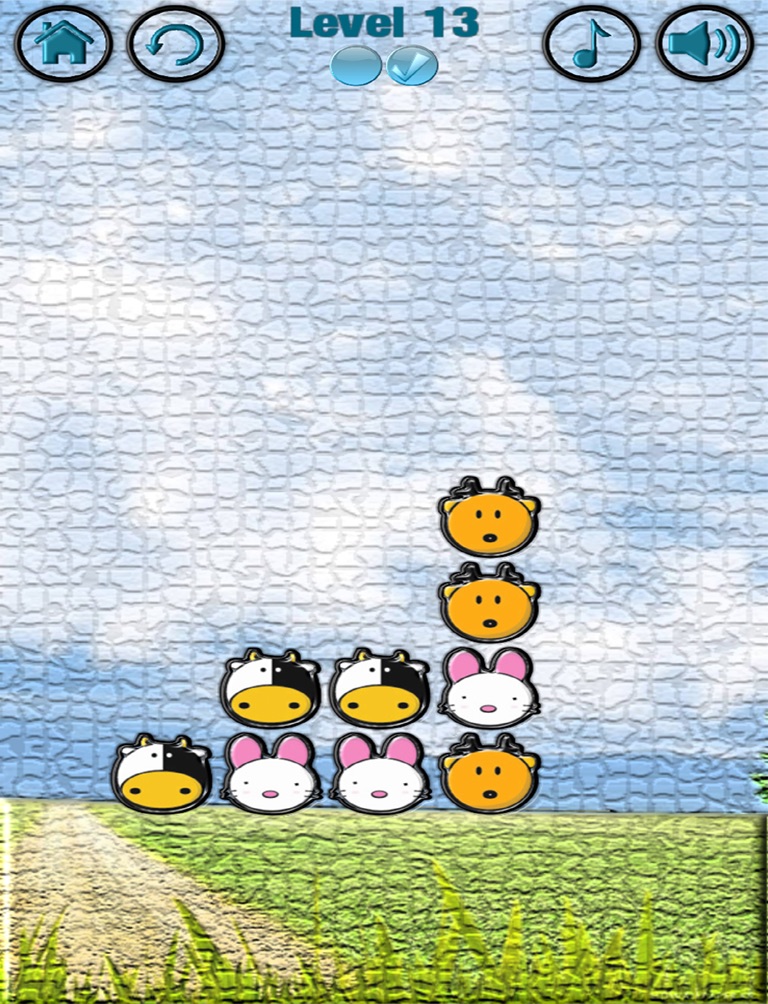Screen dimensions: 768x1004
Task: Toggle the background music
Action: (x=592, y=43)
